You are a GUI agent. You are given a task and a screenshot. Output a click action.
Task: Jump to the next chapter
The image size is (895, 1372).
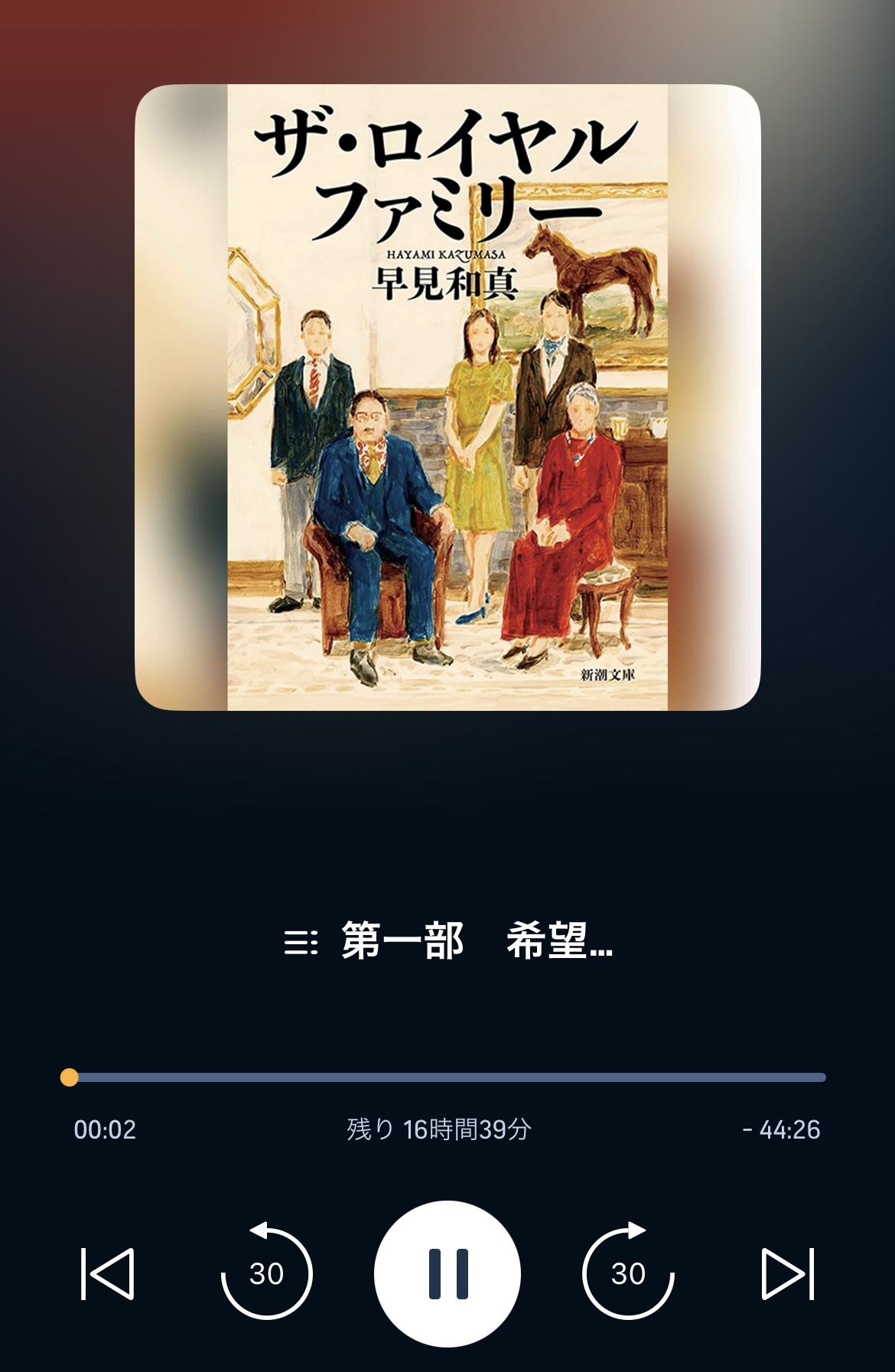coord(787,1273)
